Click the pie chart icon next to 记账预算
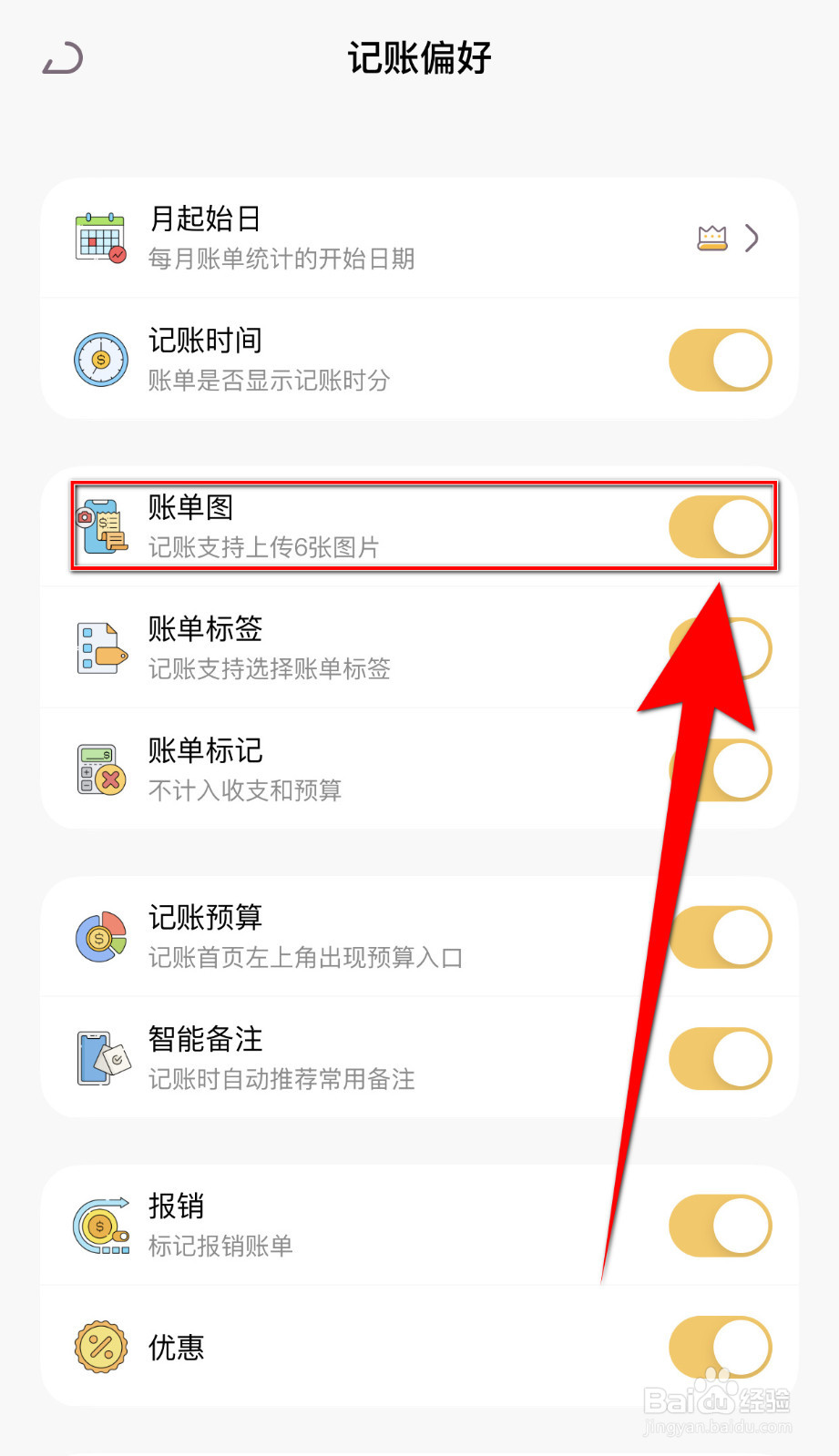Viewport: 839px width, 1456px height. (100, 937)
